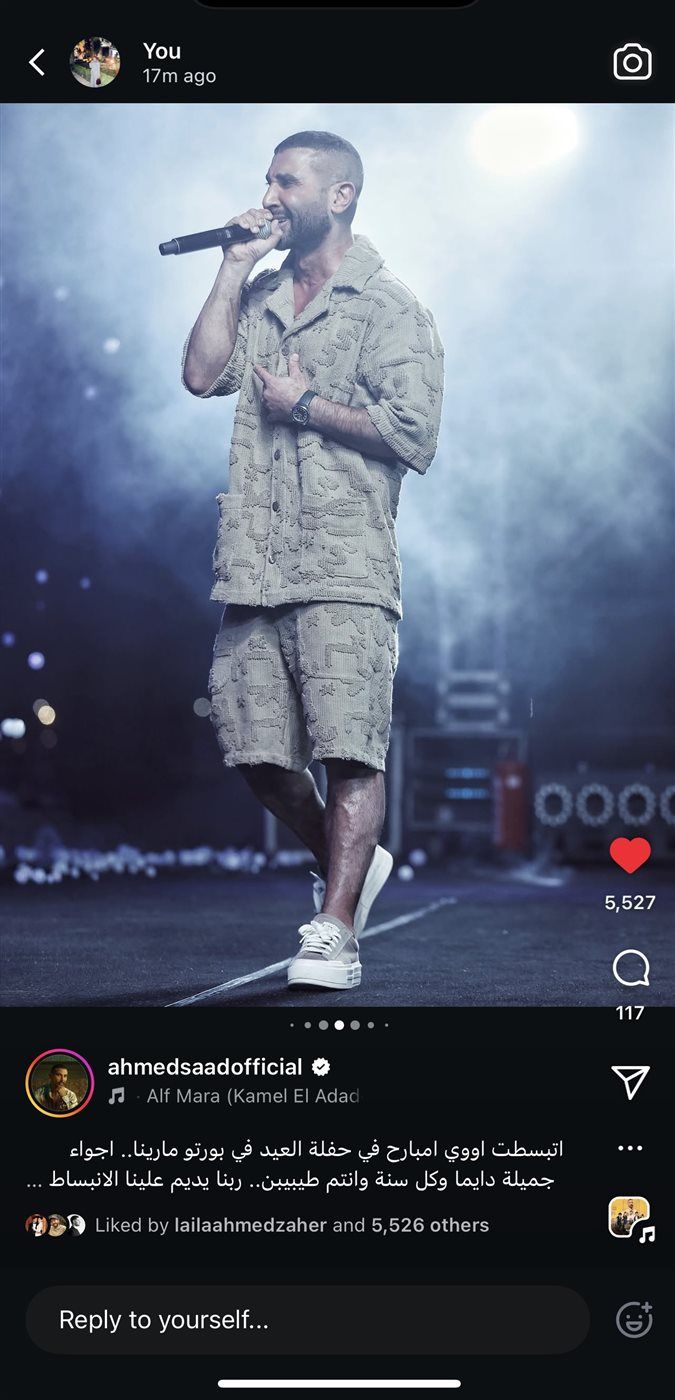Viewport: 675px width, 1400px height.
Task: View likes by lailaahmedzaher and others
Action: [x=290, y=1225]
